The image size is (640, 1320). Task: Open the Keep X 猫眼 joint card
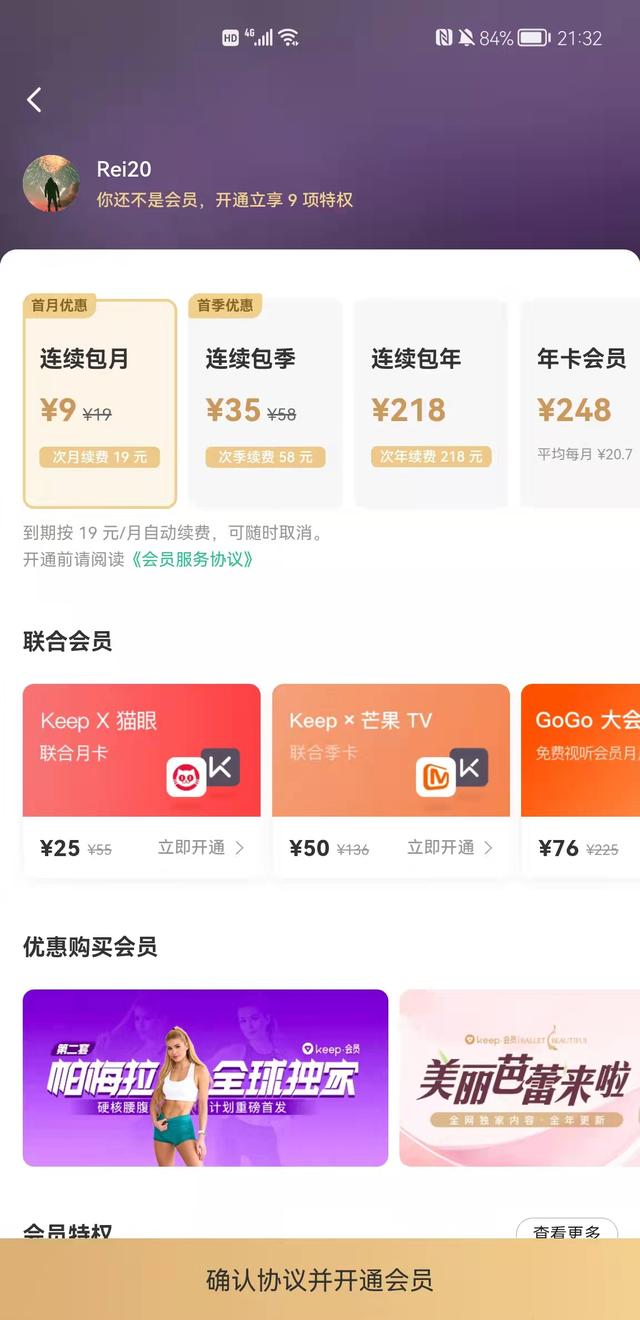pos(142,750)
